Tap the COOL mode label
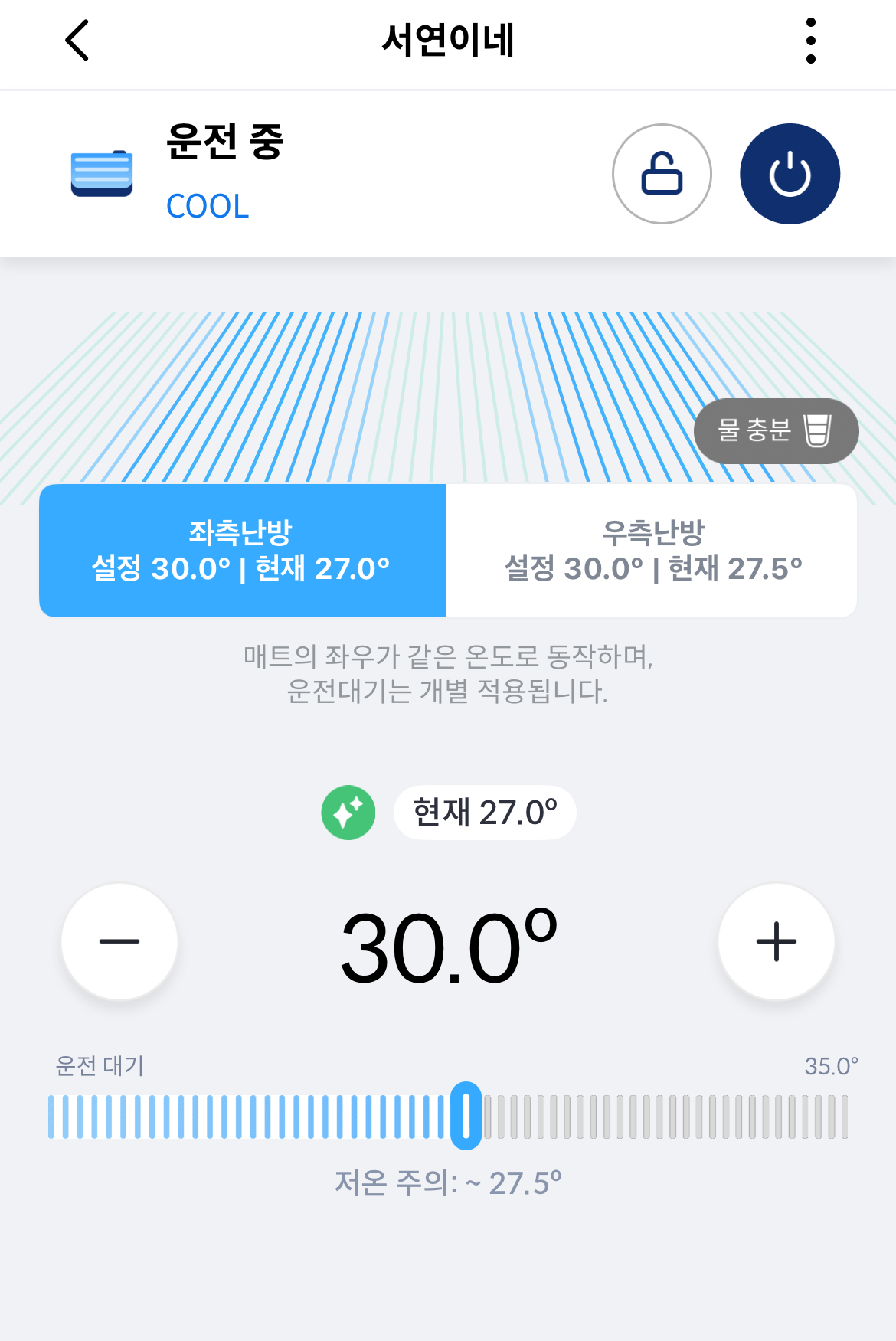The height and width of the screenshot is (1341, 896). [x=207, y=206]
